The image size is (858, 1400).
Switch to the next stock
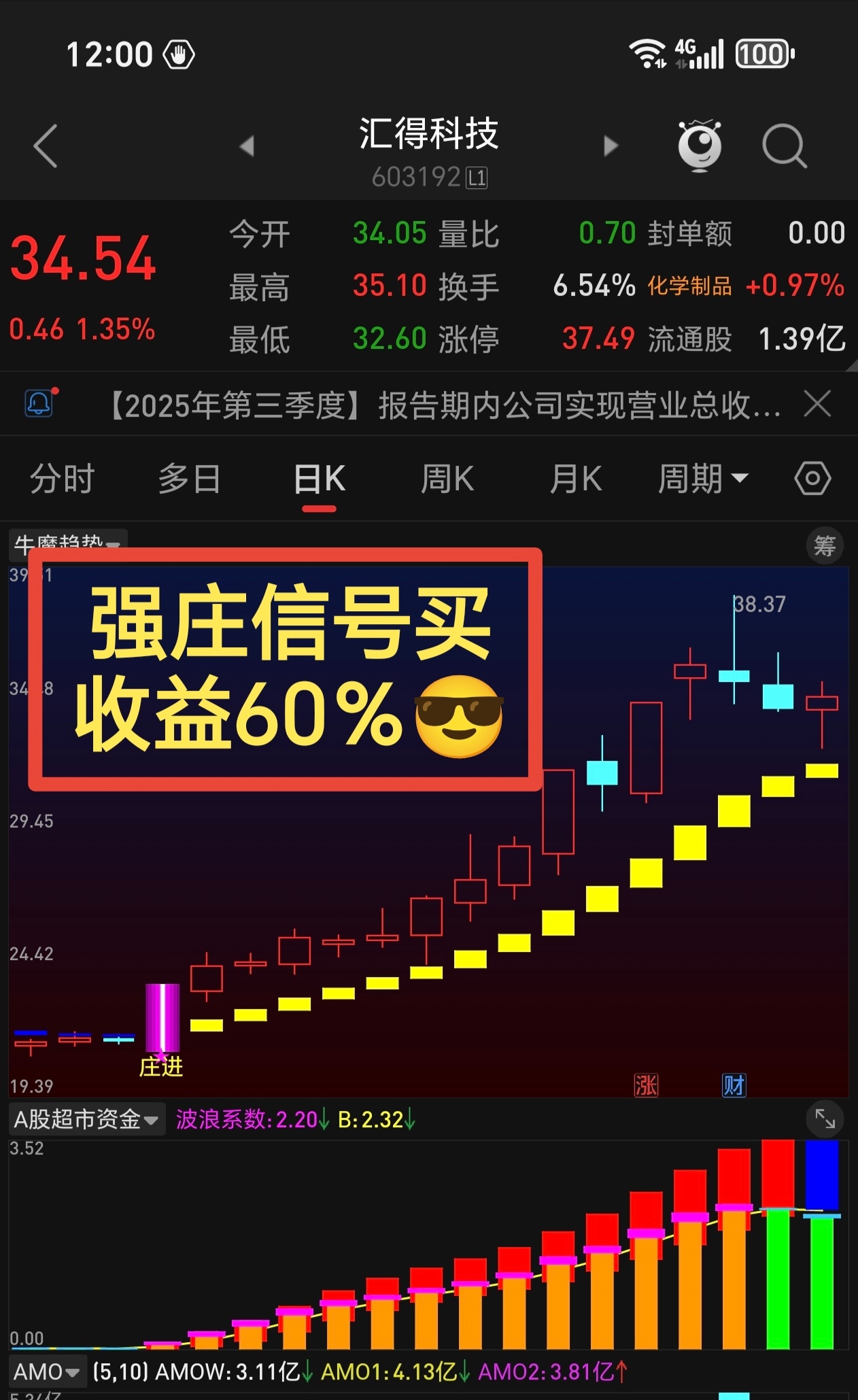click(x=611, y=146)
